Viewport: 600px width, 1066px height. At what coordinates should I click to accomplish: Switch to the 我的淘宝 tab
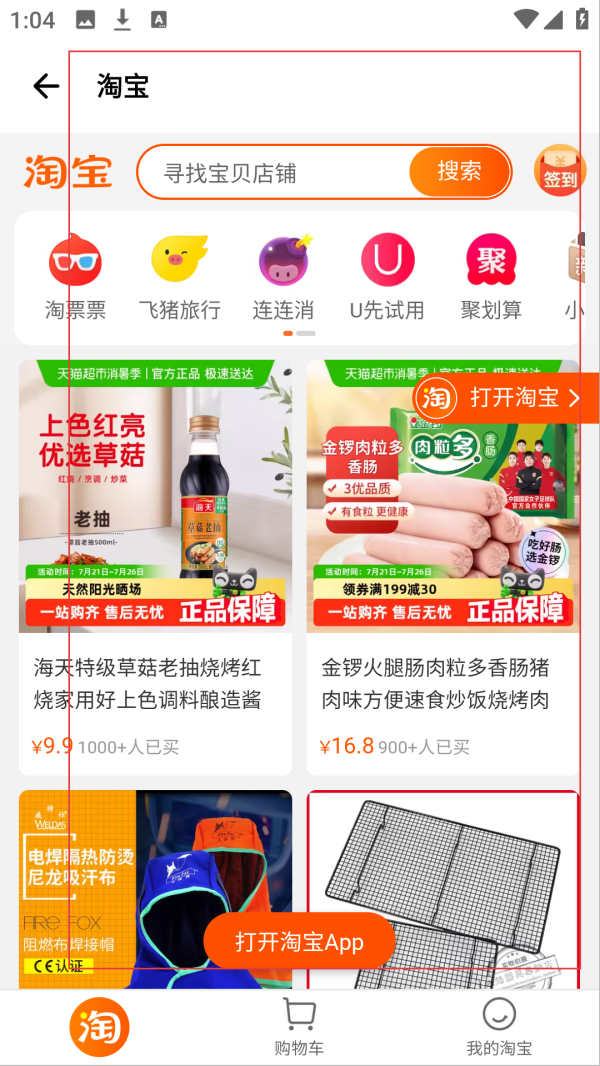(x=499, y=1027)
